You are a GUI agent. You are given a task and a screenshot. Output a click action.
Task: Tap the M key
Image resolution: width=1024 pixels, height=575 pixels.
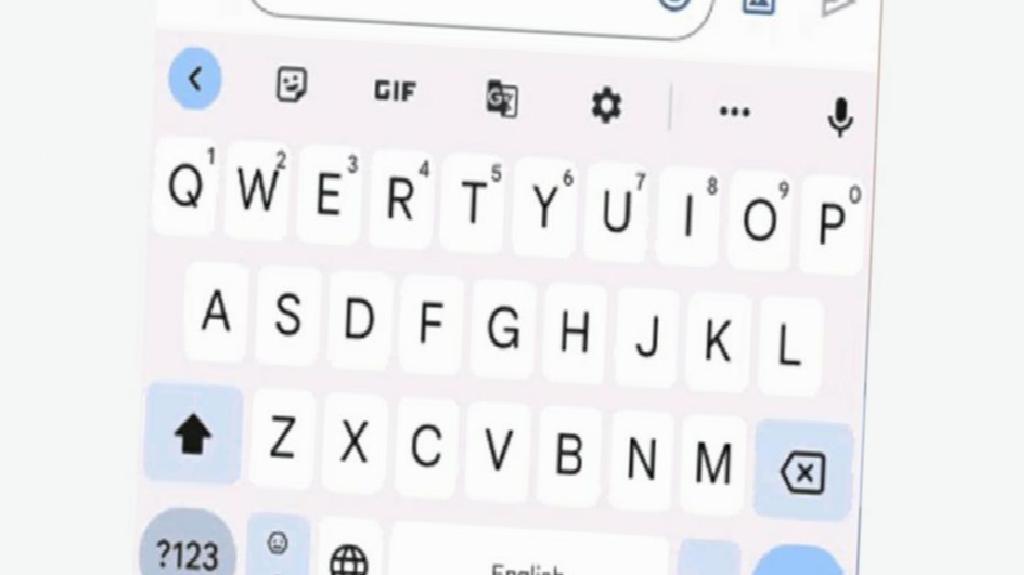coord(714,463)
